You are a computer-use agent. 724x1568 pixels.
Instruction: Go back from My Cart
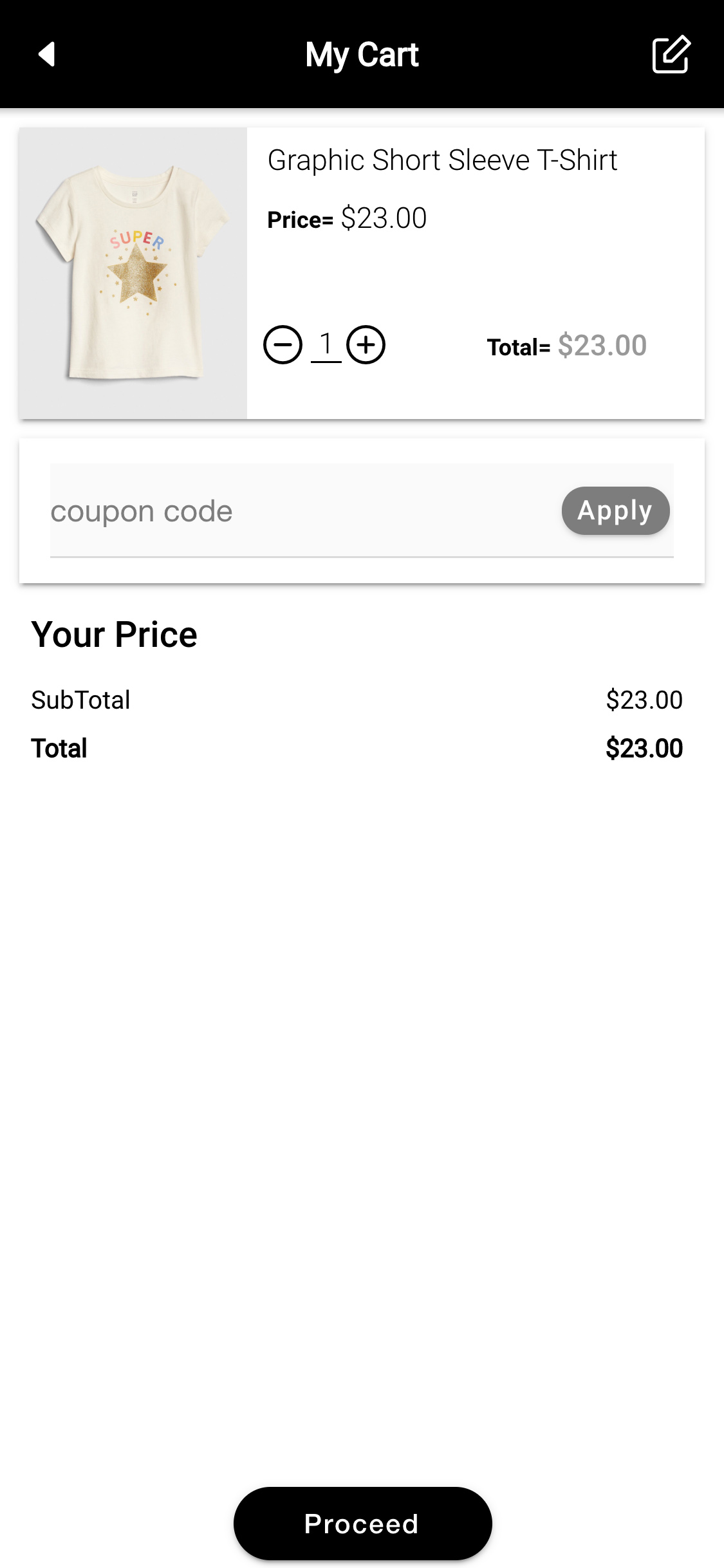tap(47, 54)
